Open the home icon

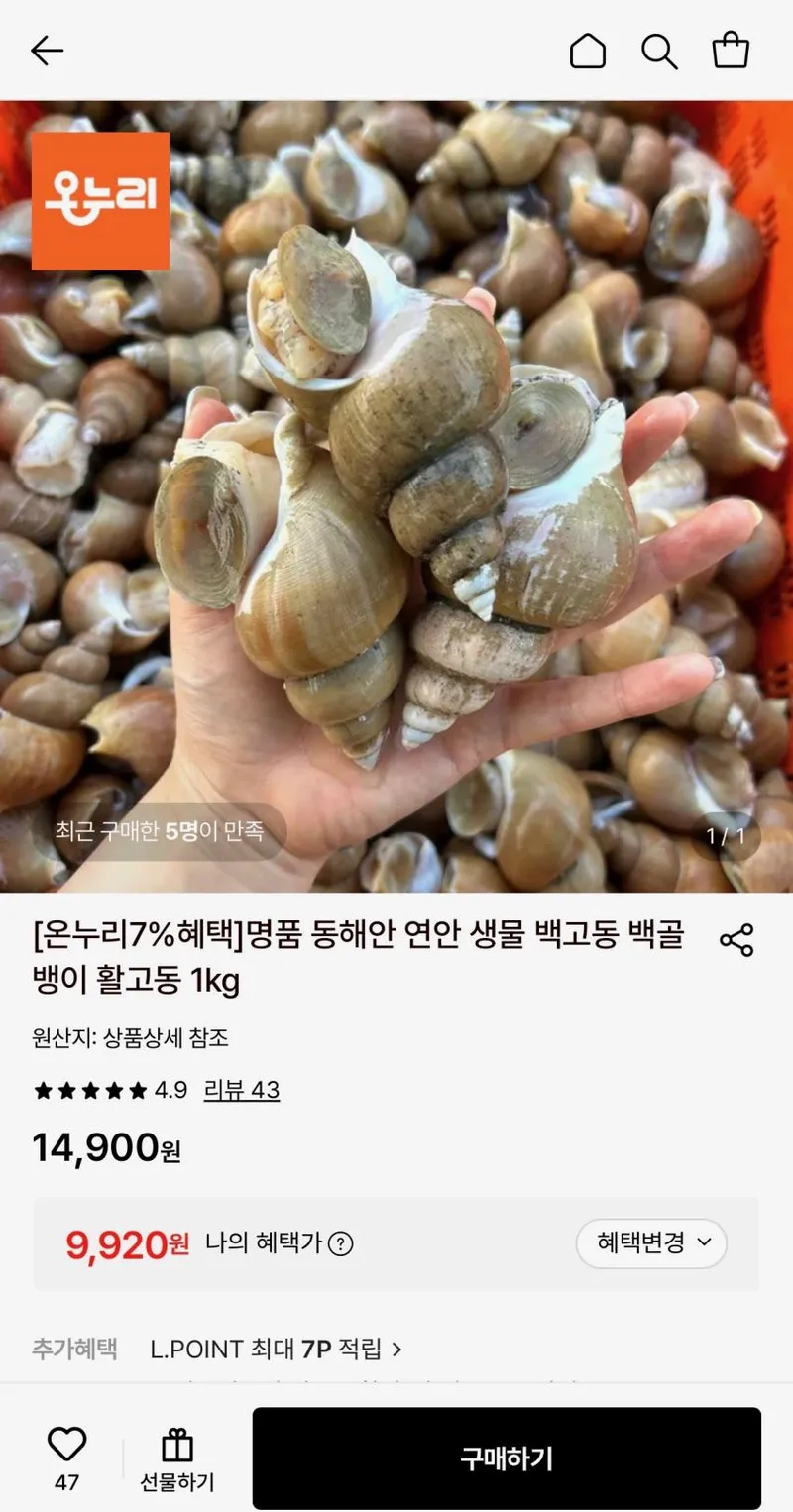tap(587, 51)
